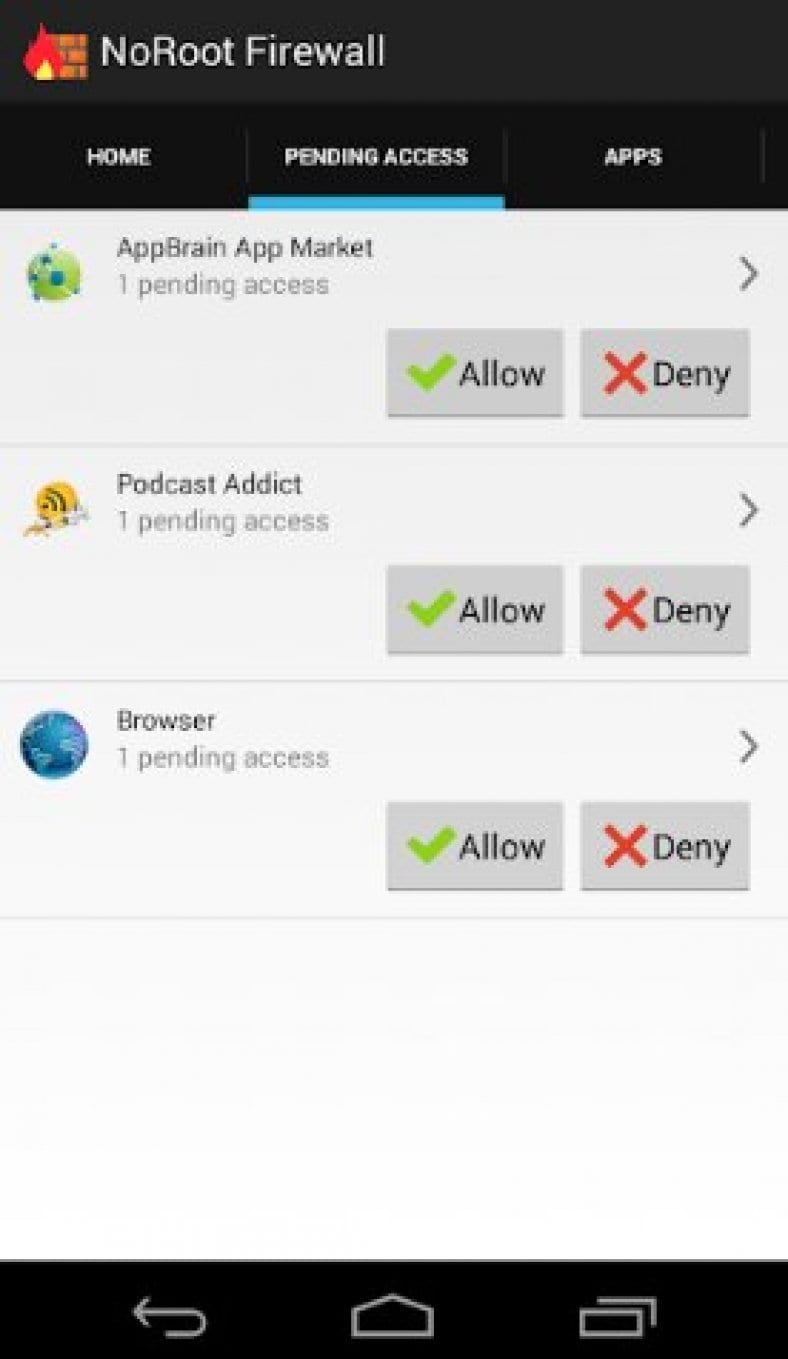Viewport: 788px width, 1359px height.
Task: Open the AppBrain App Market app icon
Action: [x=52, y=273]
